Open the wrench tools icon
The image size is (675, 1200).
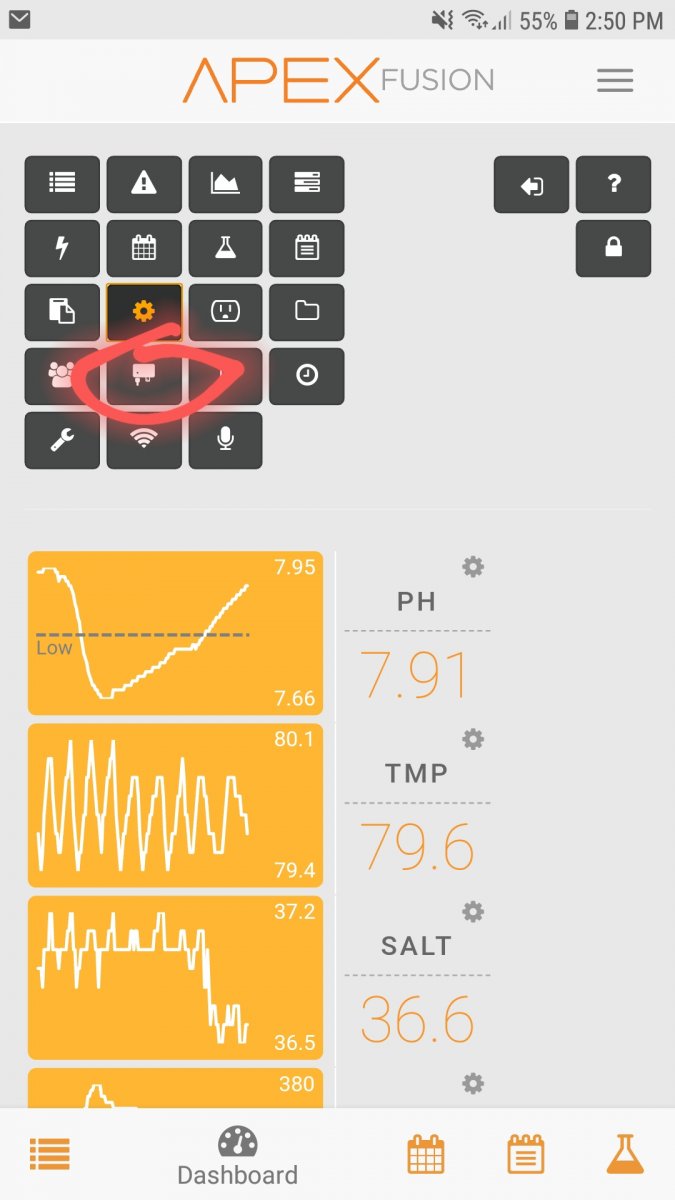62,440
